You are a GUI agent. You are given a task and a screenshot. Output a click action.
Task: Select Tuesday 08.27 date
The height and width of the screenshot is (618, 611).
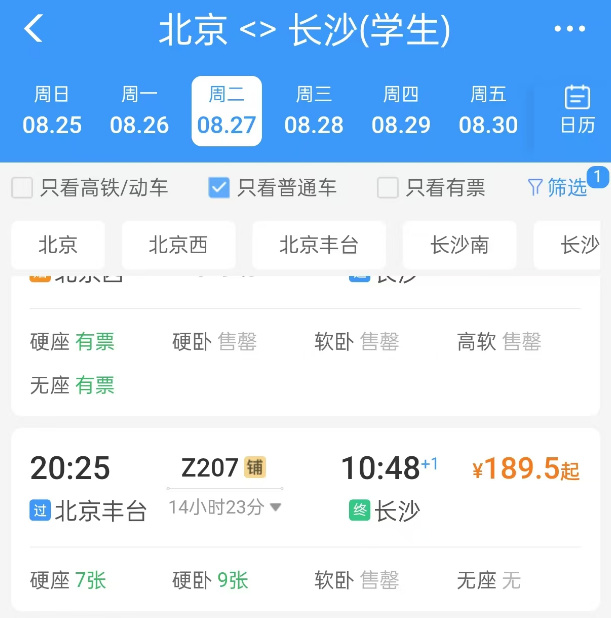(227, 110)
